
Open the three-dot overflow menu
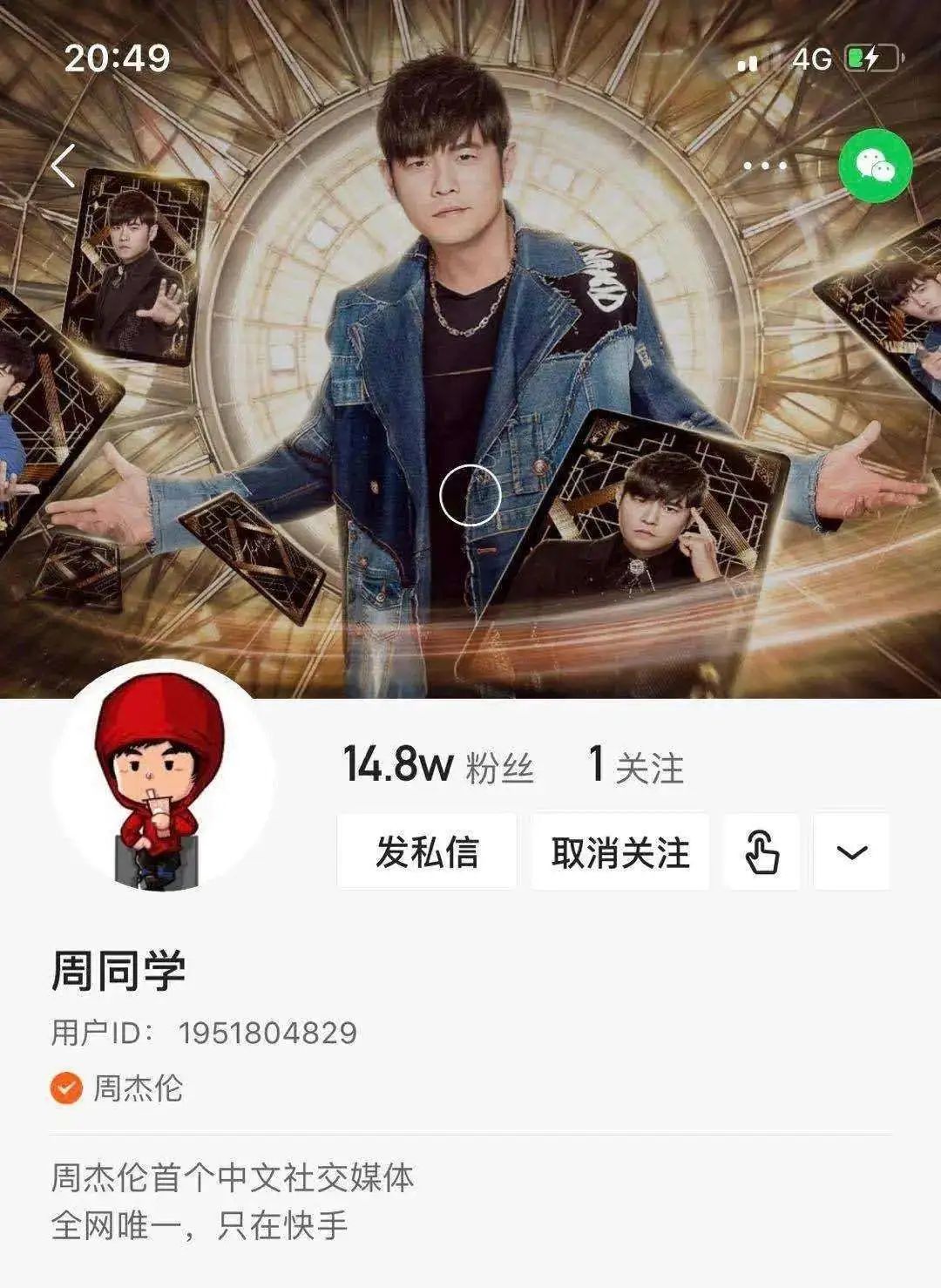point(764,165)
